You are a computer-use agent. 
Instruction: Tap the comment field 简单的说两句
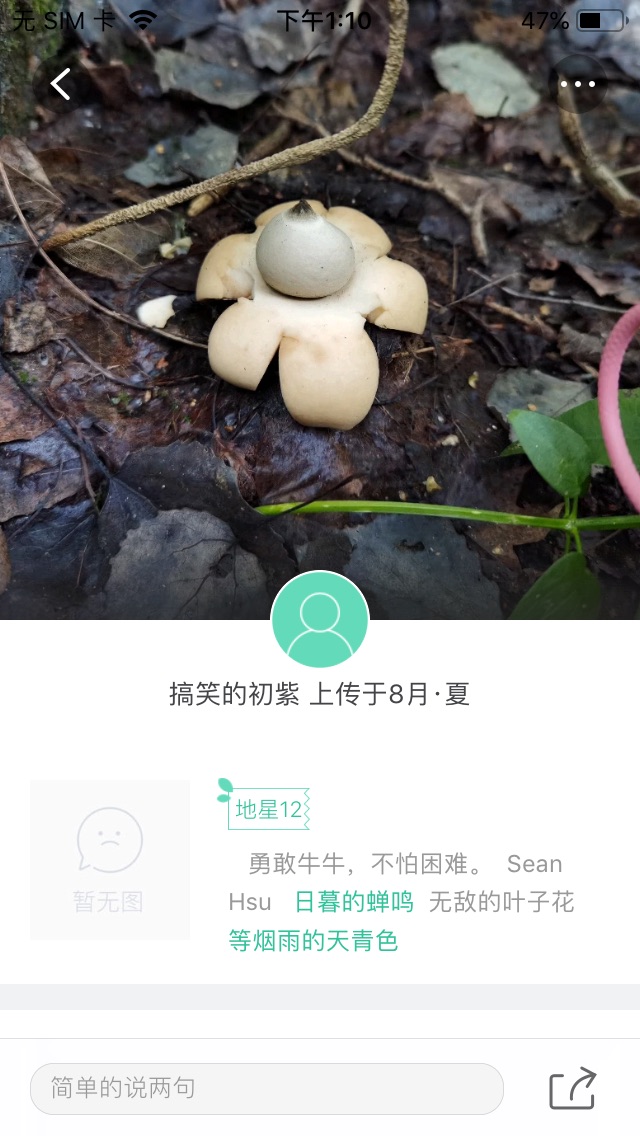[x=266, y=1088]
